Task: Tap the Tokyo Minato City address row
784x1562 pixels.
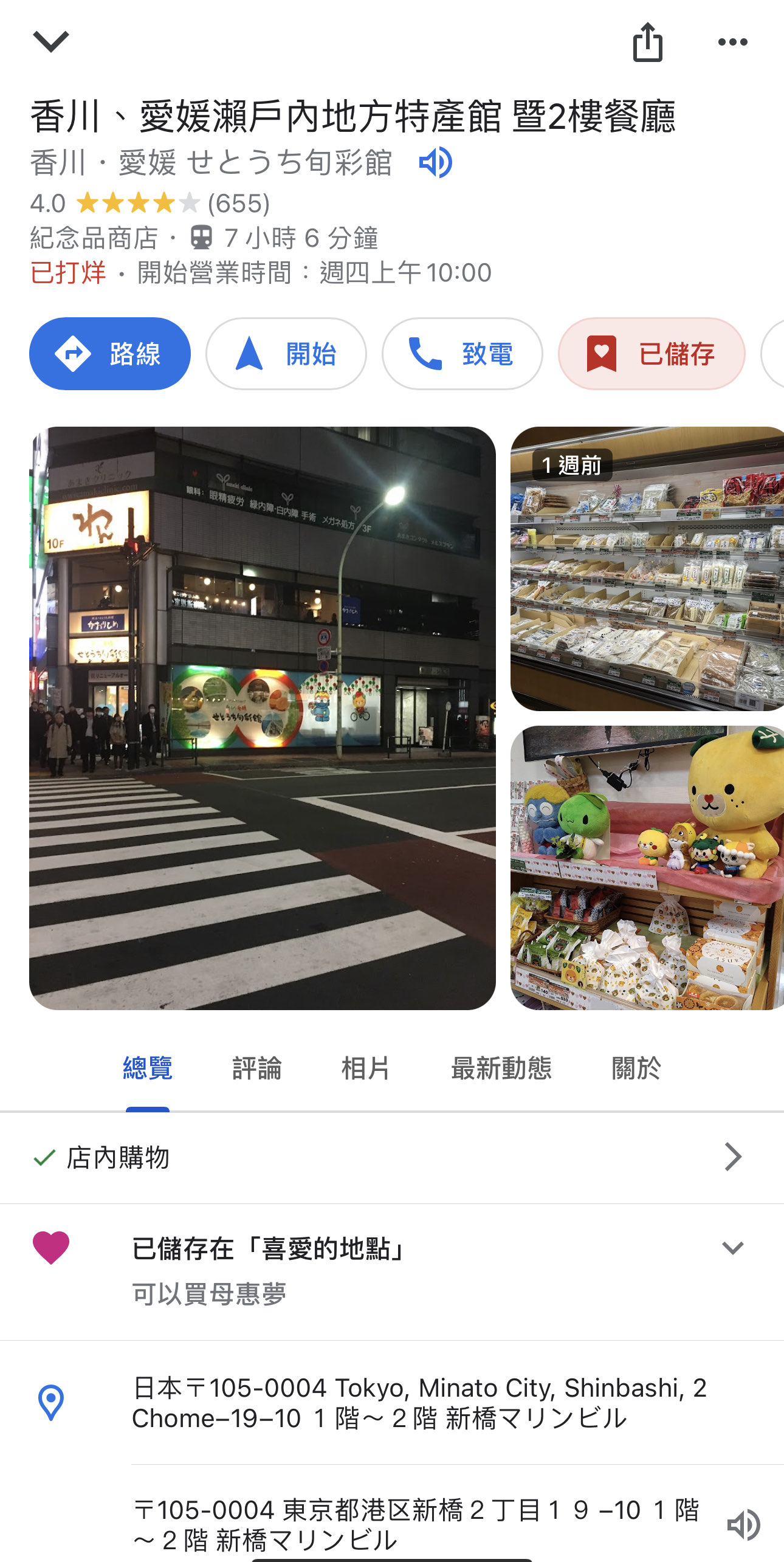Action: [419, 1403]
